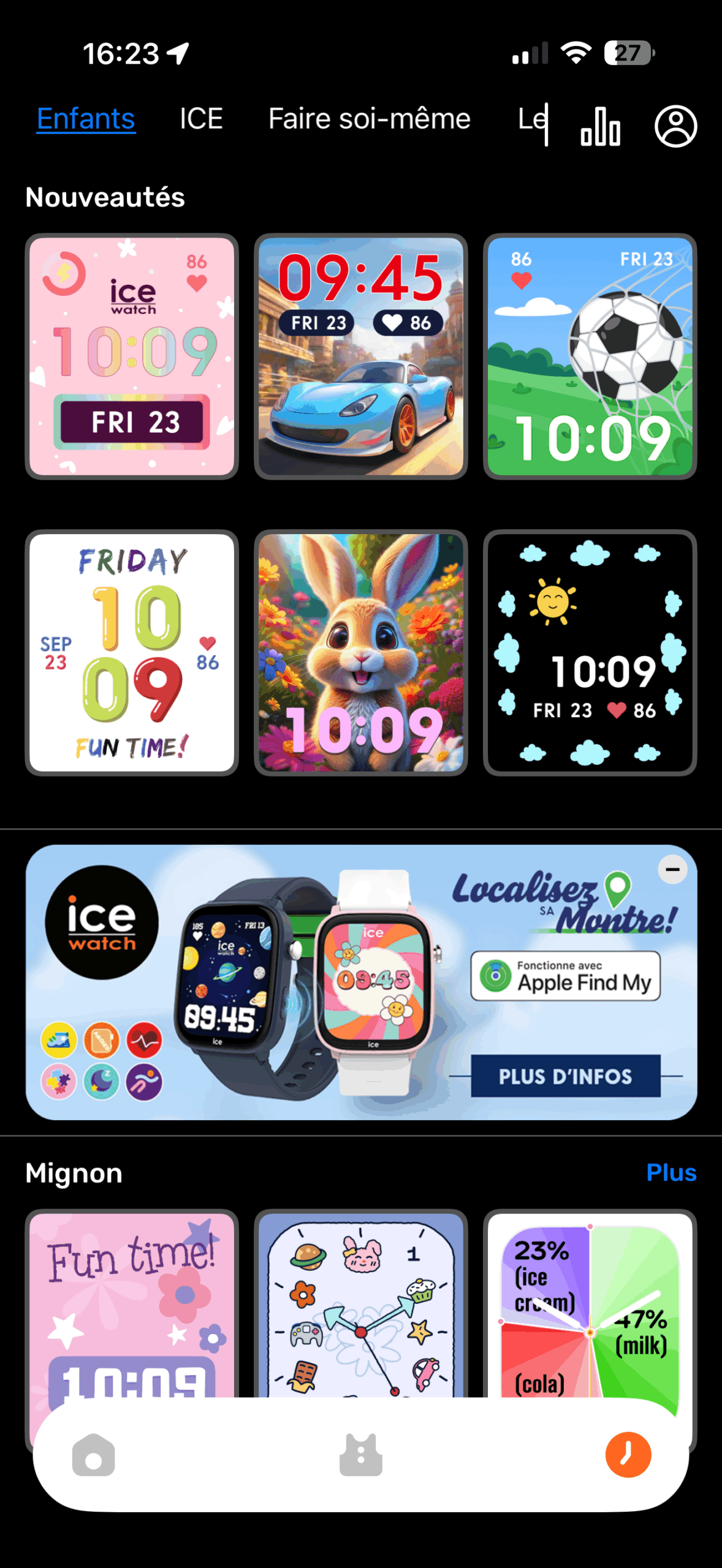The image size is (722, 1568).
Task: Open the ice cream milk cola watch face
Action: click(590, 1305)
